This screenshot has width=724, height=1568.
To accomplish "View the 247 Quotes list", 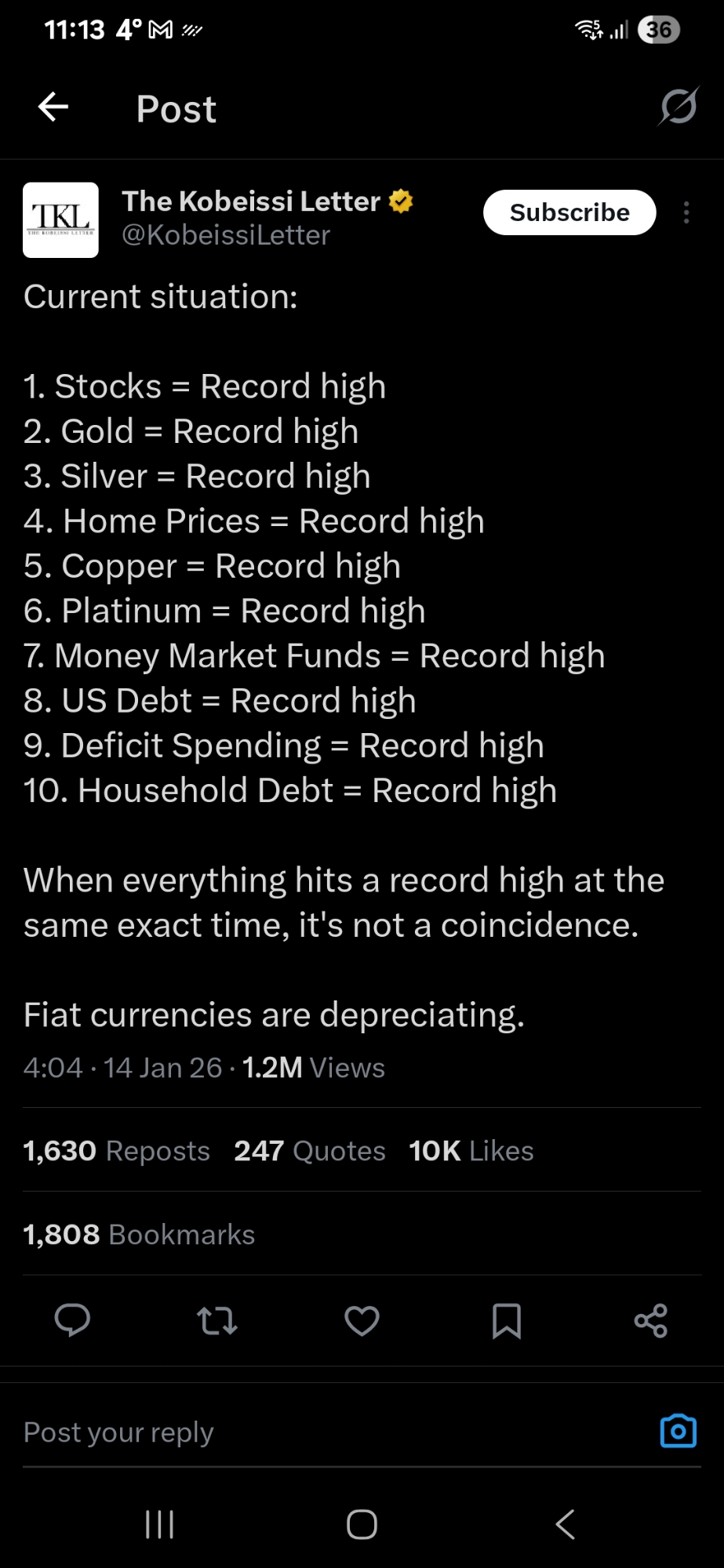I will 310,1151.
